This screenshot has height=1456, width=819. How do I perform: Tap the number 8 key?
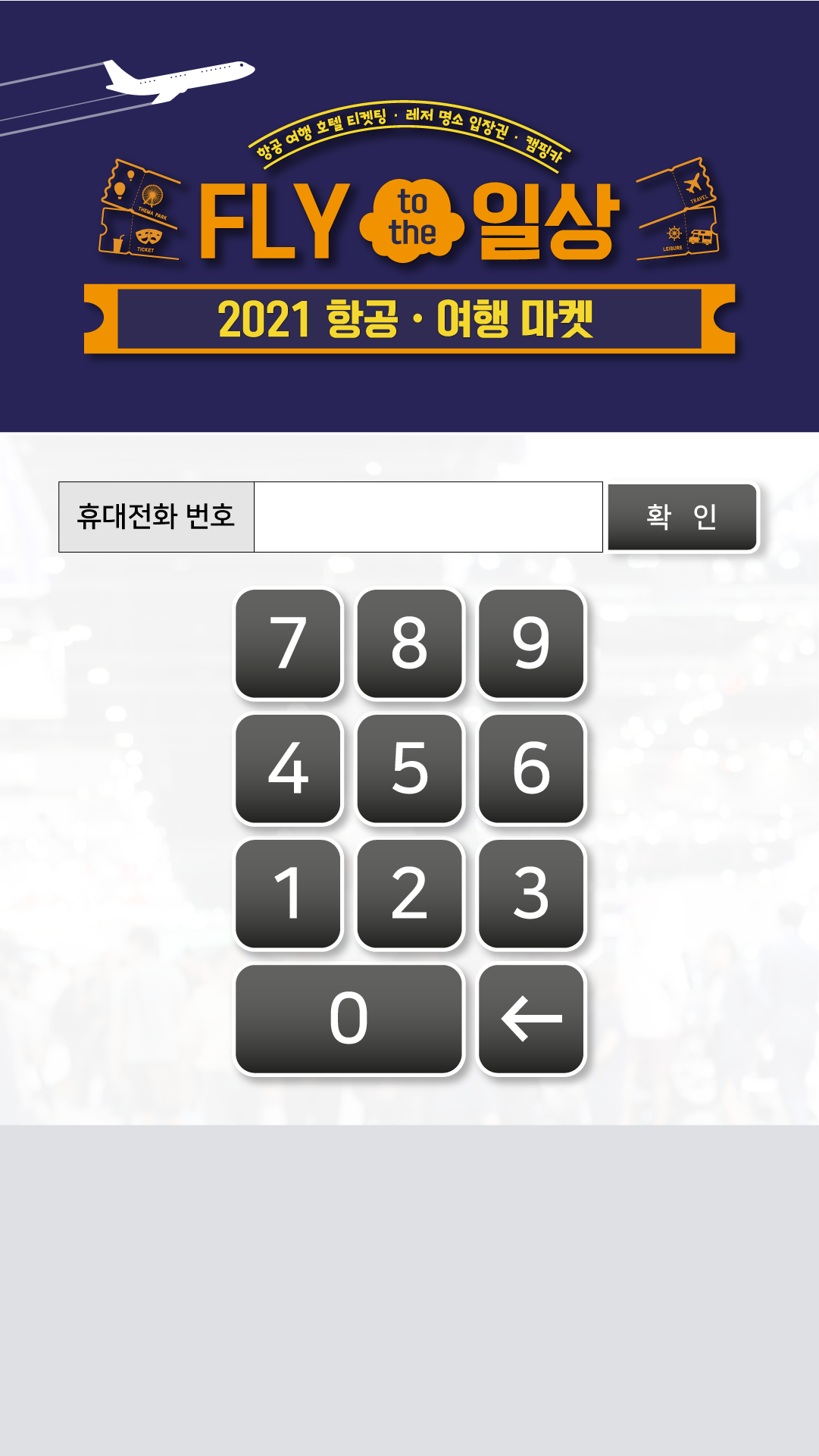click(410, 643)
